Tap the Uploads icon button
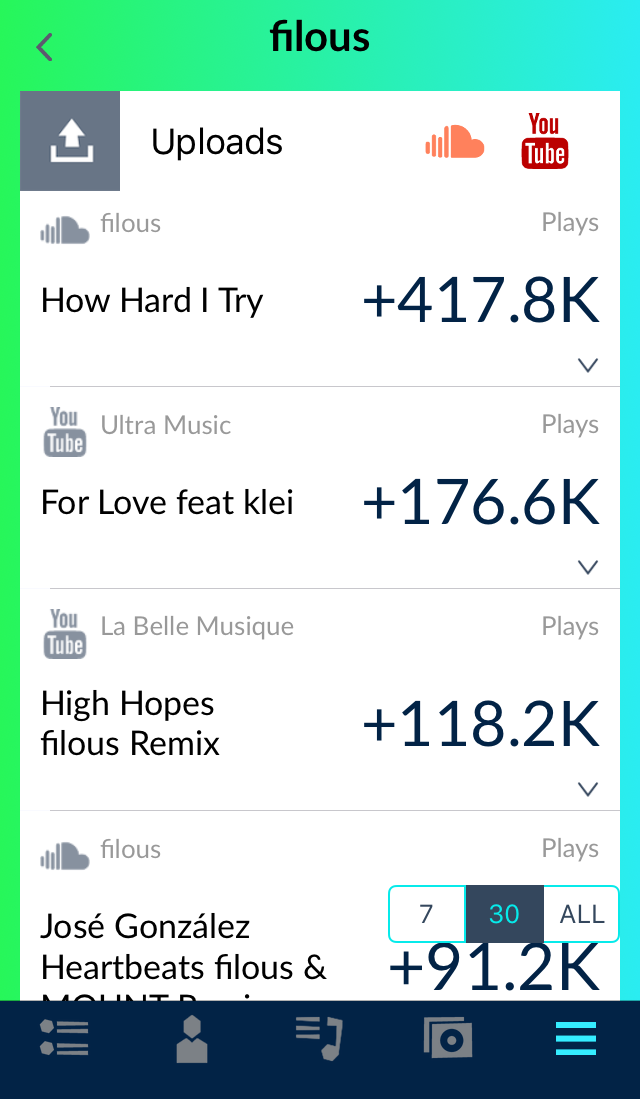This screenshot has width=640, height=1099. 70,141
